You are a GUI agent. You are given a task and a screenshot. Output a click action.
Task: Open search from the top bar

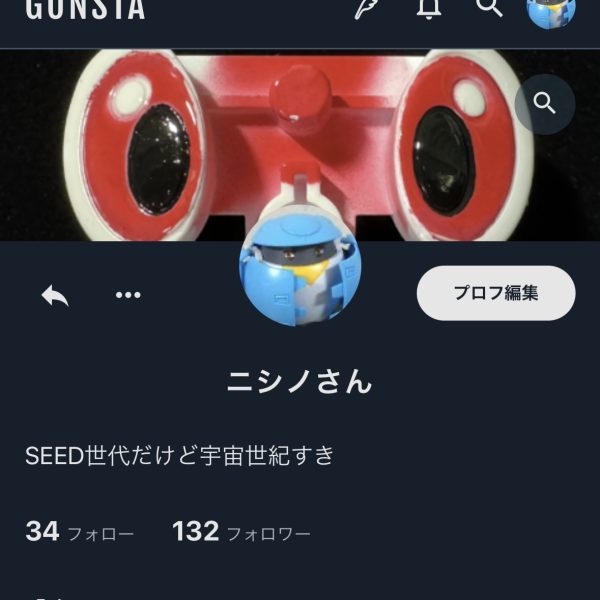pos(489,8)
